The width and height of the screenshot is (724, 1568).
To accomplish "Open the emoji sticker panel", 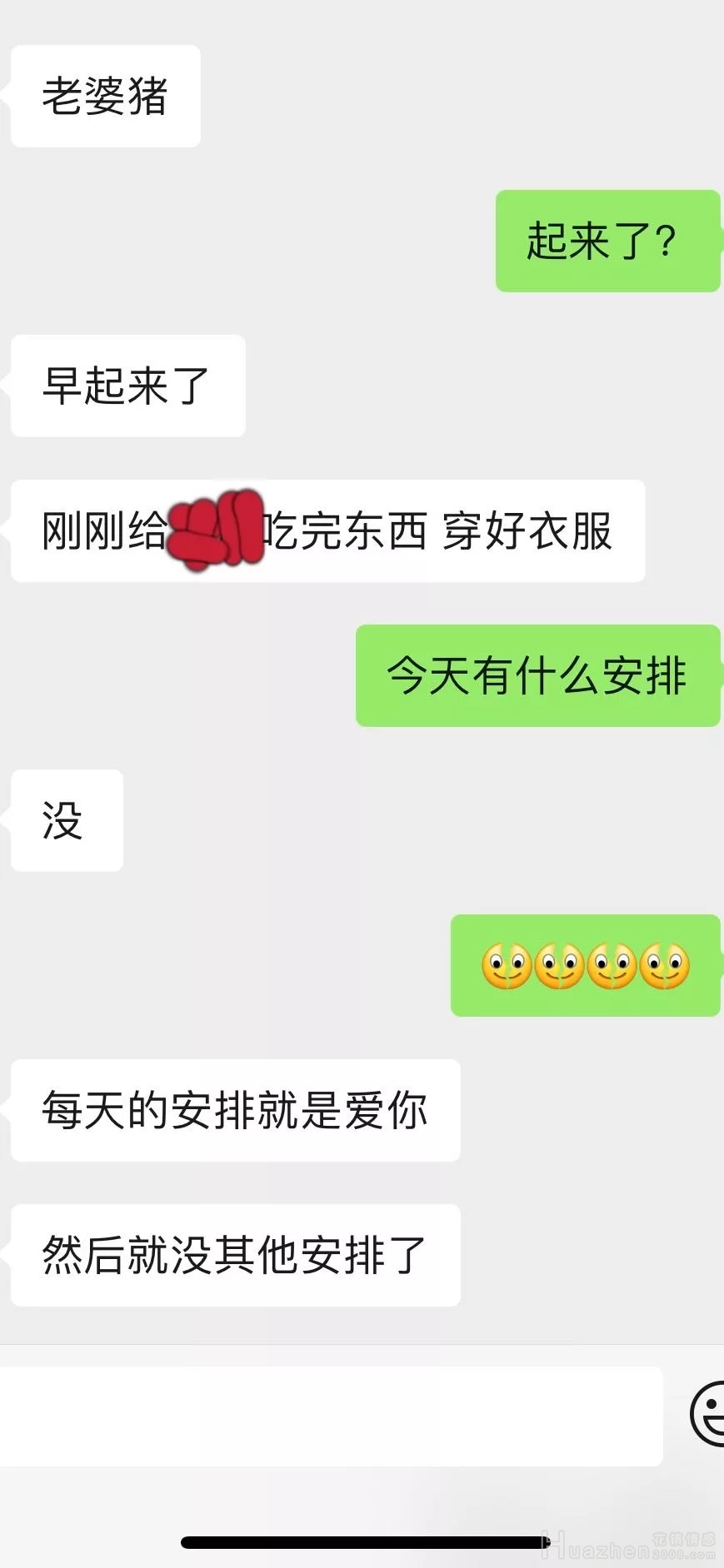I will click(x=708, y=1413).
